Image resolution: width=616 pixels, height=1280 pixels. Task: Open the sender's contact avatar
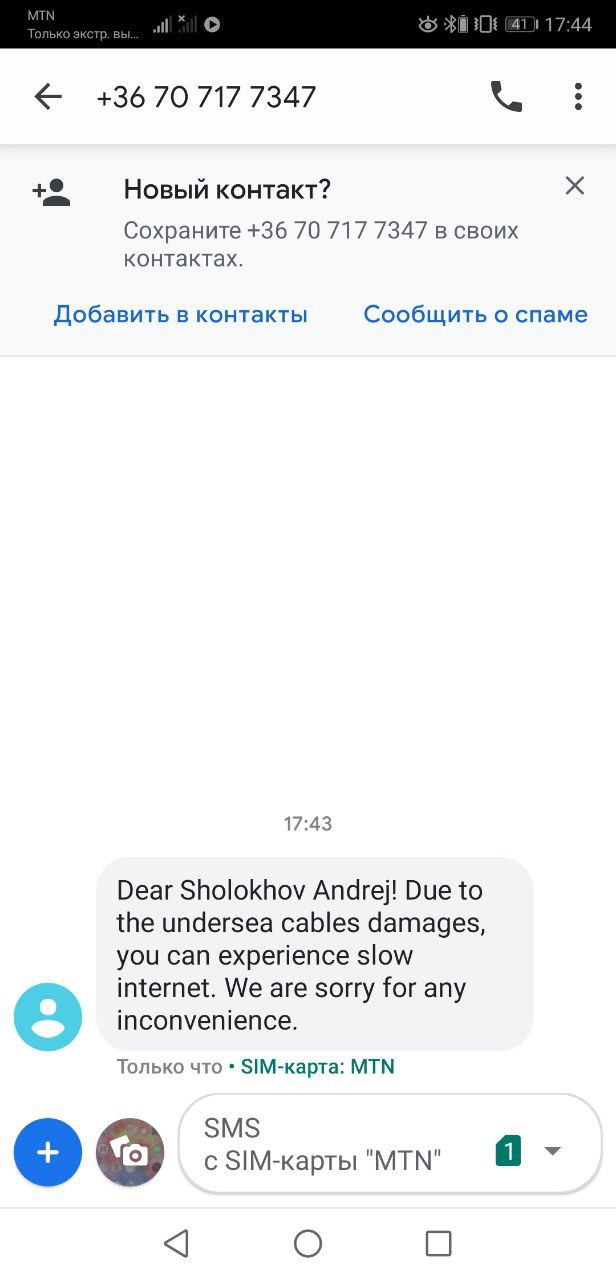point(48,1016)
